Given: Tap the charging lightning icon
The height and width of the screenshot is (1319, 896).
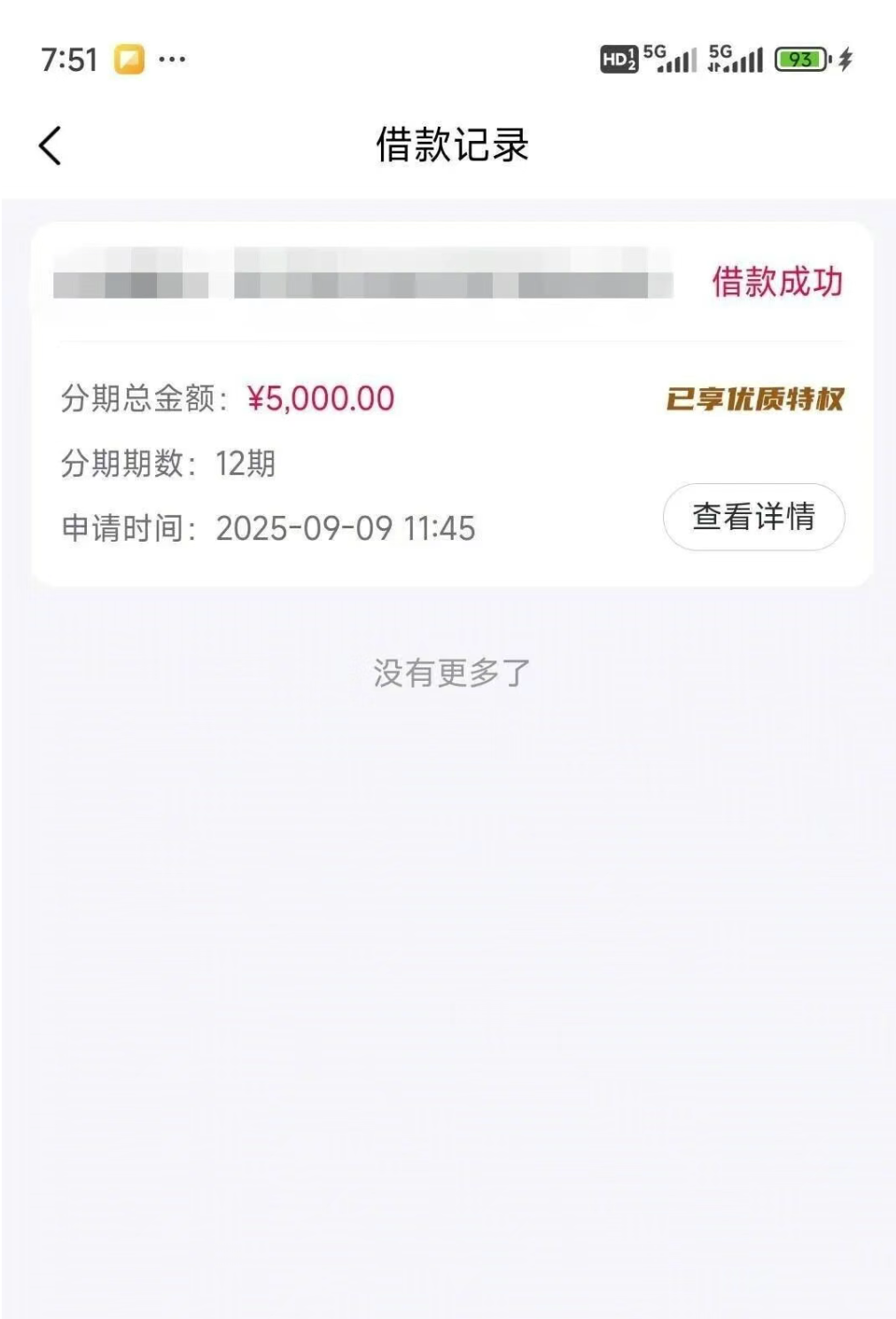Looking at the screenshot, I should pyautogui.click(x=845, y=59).
